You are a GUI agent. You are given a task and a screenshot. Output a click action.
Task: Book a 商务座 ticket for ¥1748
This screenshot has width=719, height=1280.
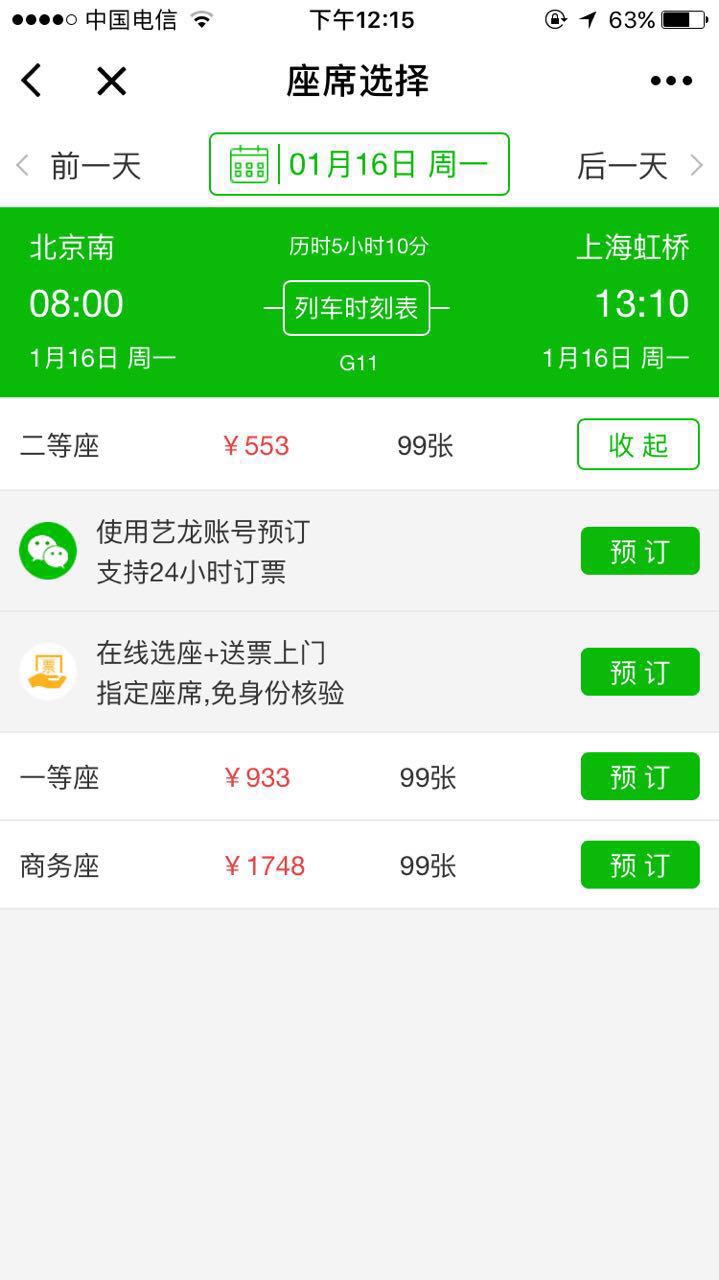[x=640, y=865]
